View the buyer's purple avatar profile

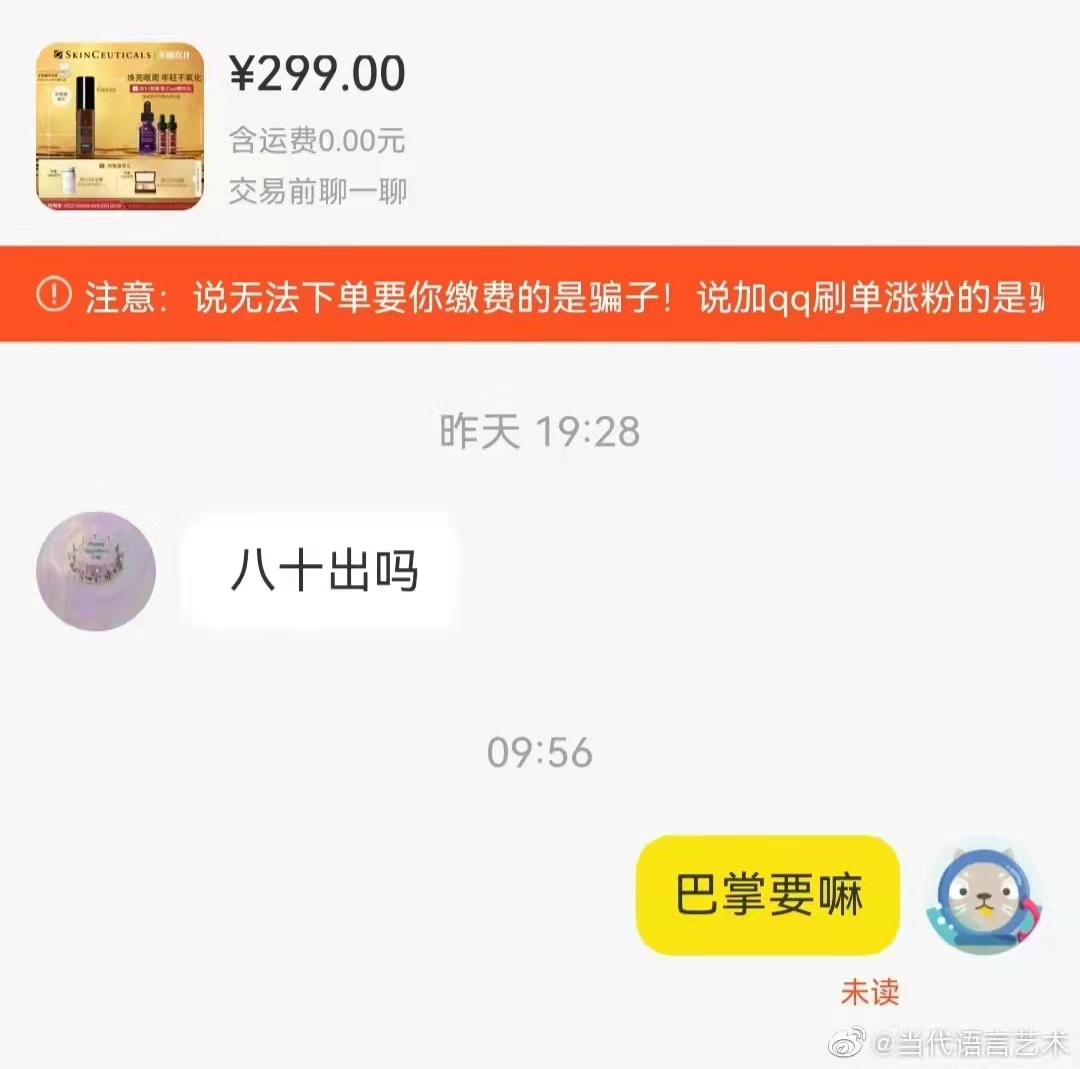coord(96,571)
